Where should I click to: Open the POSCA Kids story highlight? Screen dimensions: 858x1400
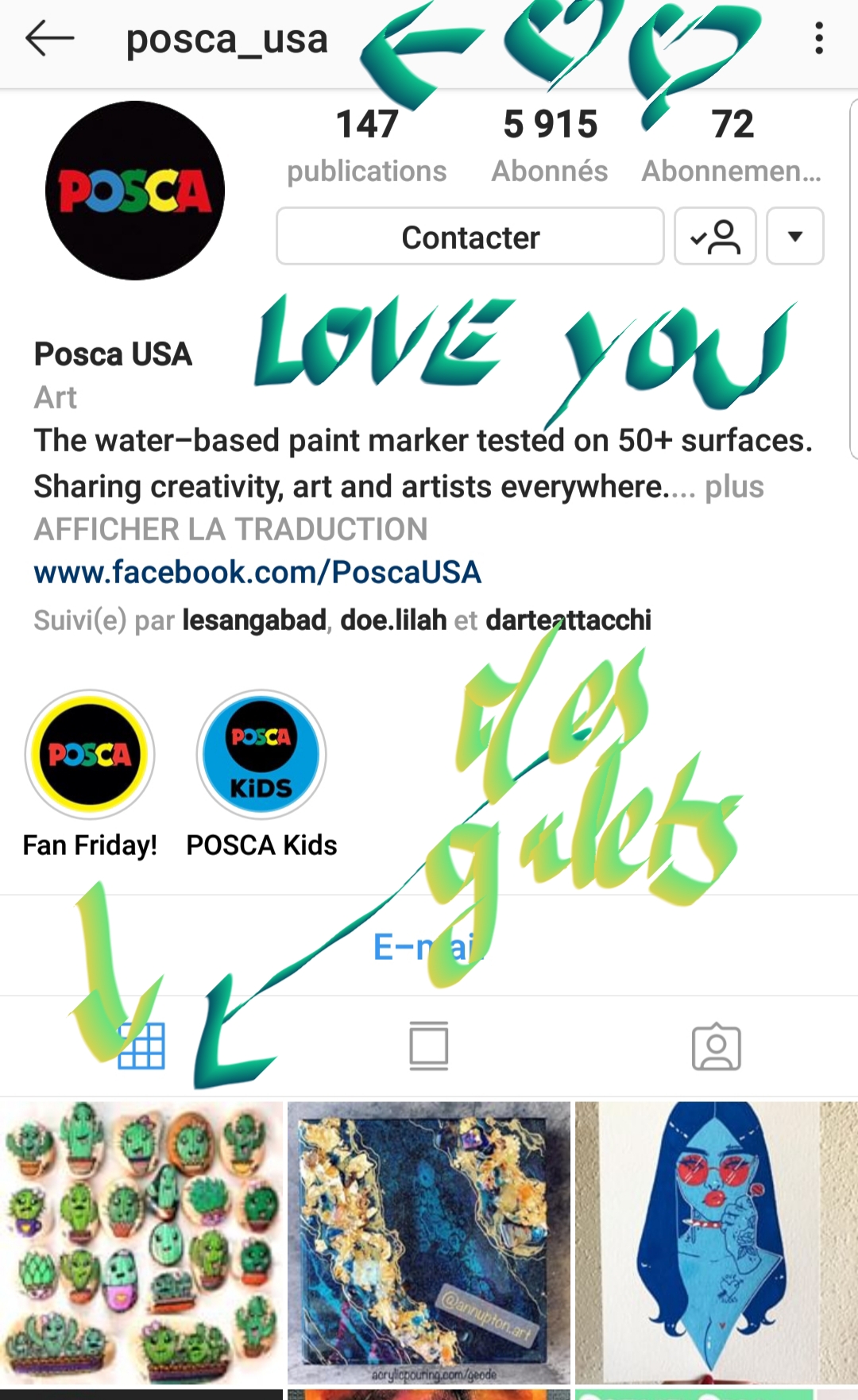pos(261,775)
